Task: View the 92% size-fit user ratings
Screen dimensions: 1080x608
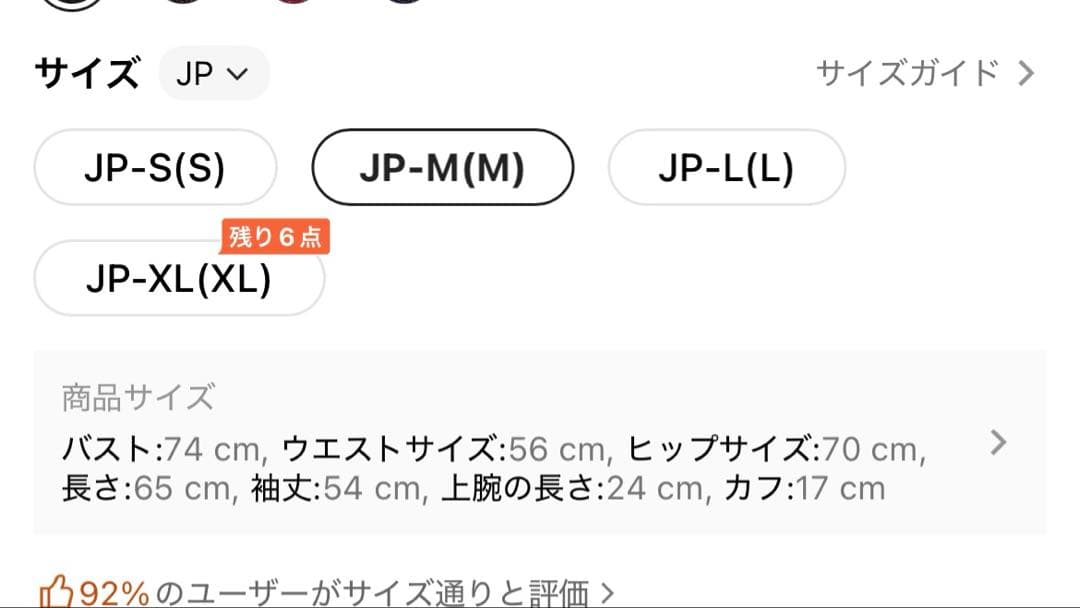Action: click(x=327, y=592)
